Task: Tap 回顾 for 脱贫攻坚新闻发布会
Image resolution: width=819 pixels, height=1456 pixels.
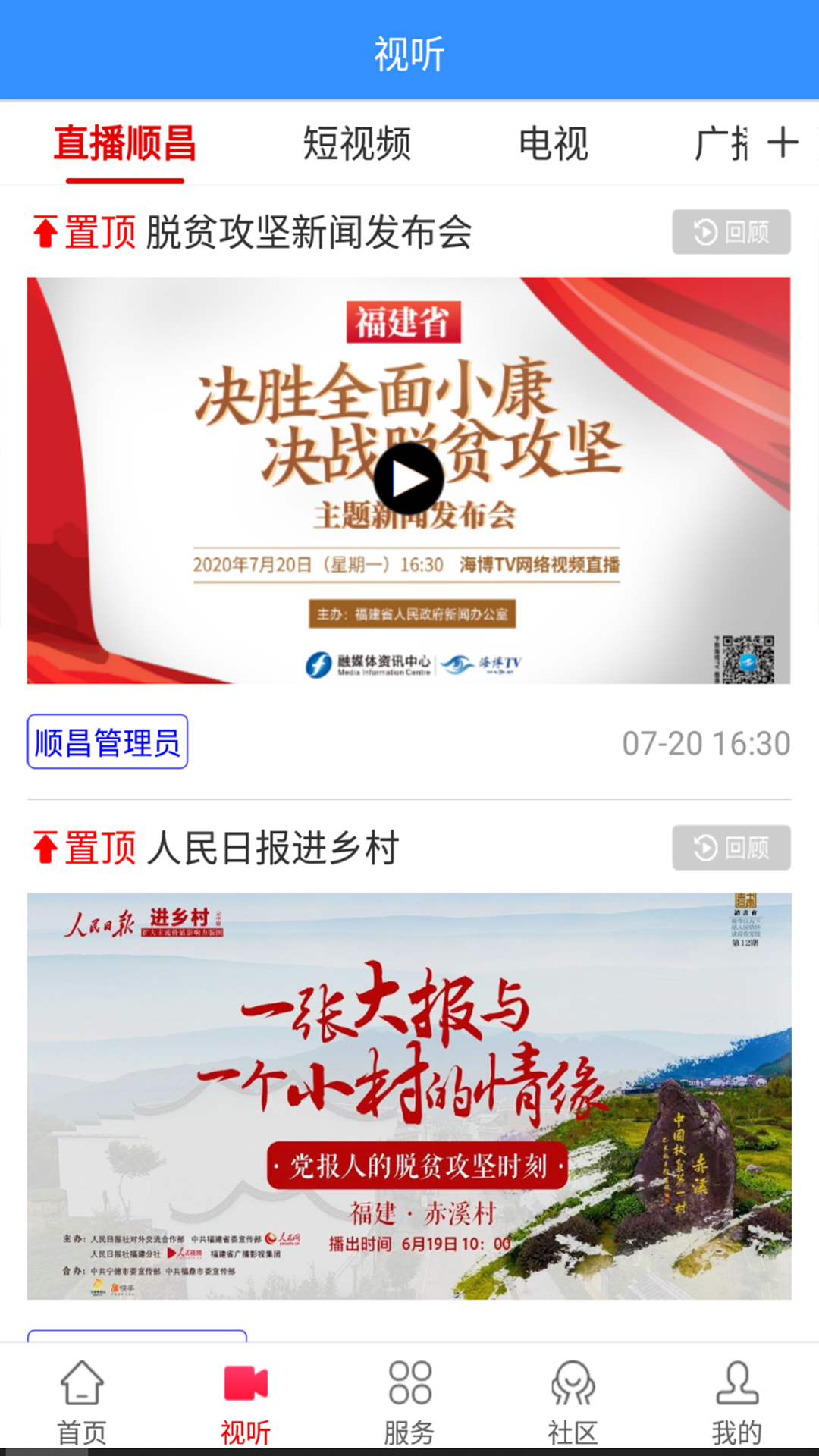Action: pos(731,232)
